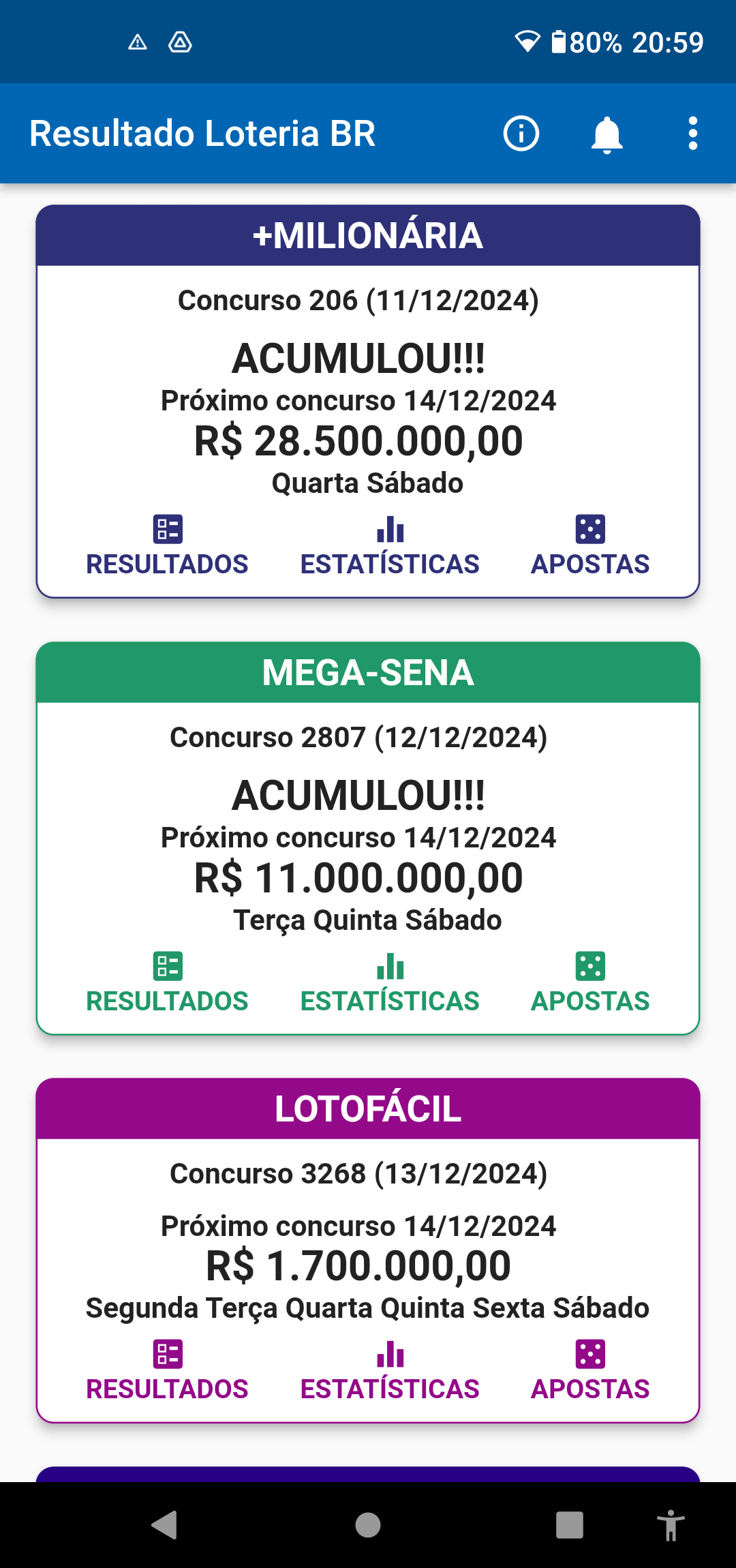
Task: Open the app info icon
Action: (521, 134)
